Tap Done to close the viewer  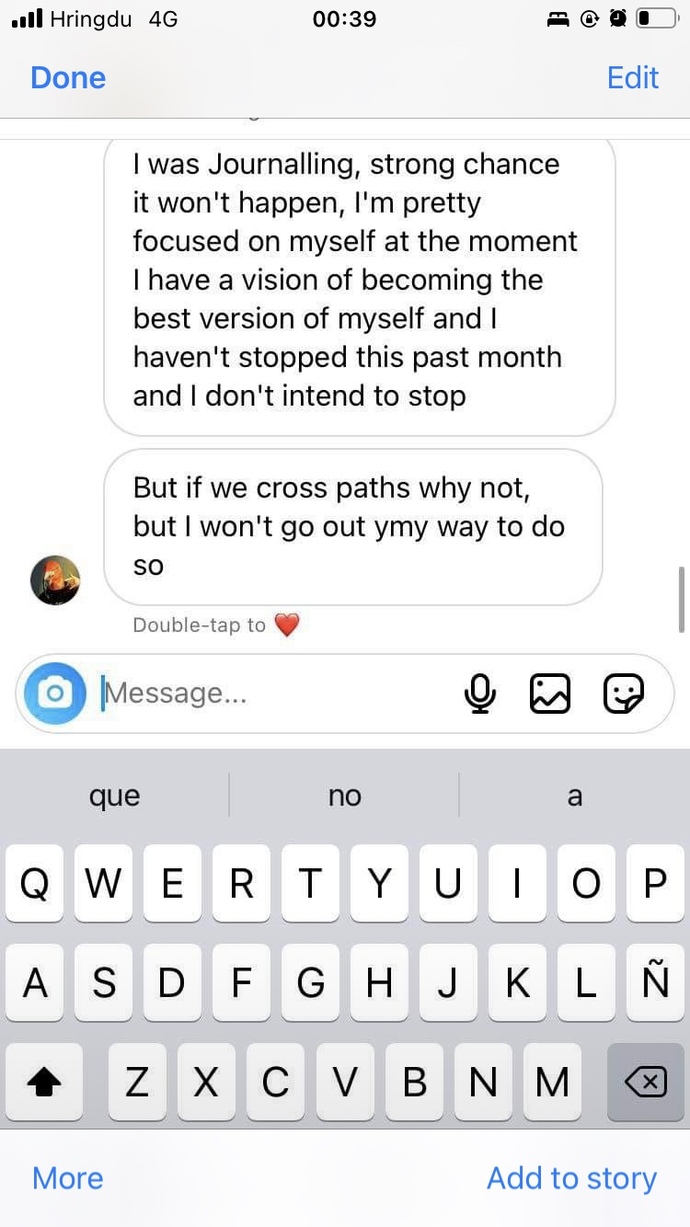coord(68,78)
